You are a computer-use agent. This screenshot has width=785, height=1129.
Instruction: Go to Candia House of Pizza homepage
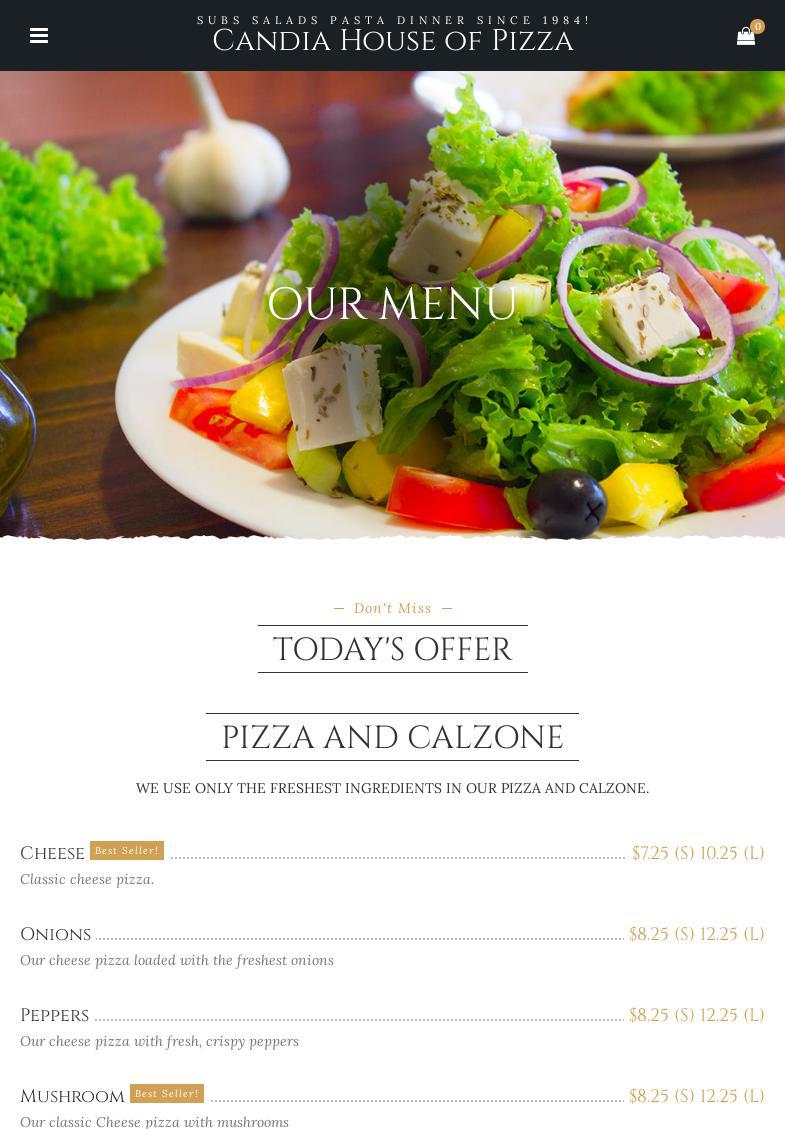point(393,40)
